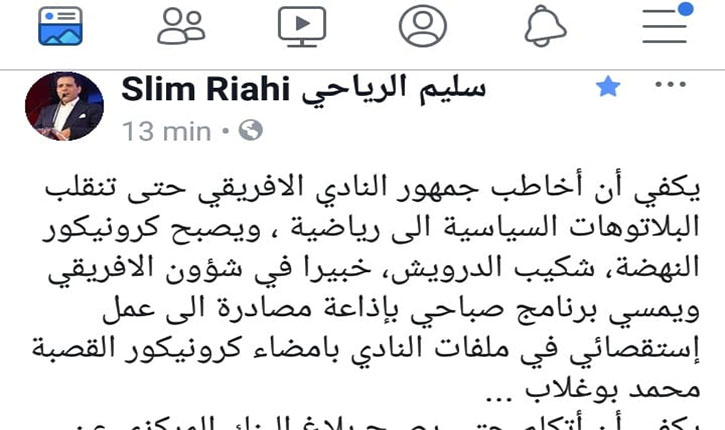
Task: Tap the blue star favorite badge
Action: click(607, 87)
